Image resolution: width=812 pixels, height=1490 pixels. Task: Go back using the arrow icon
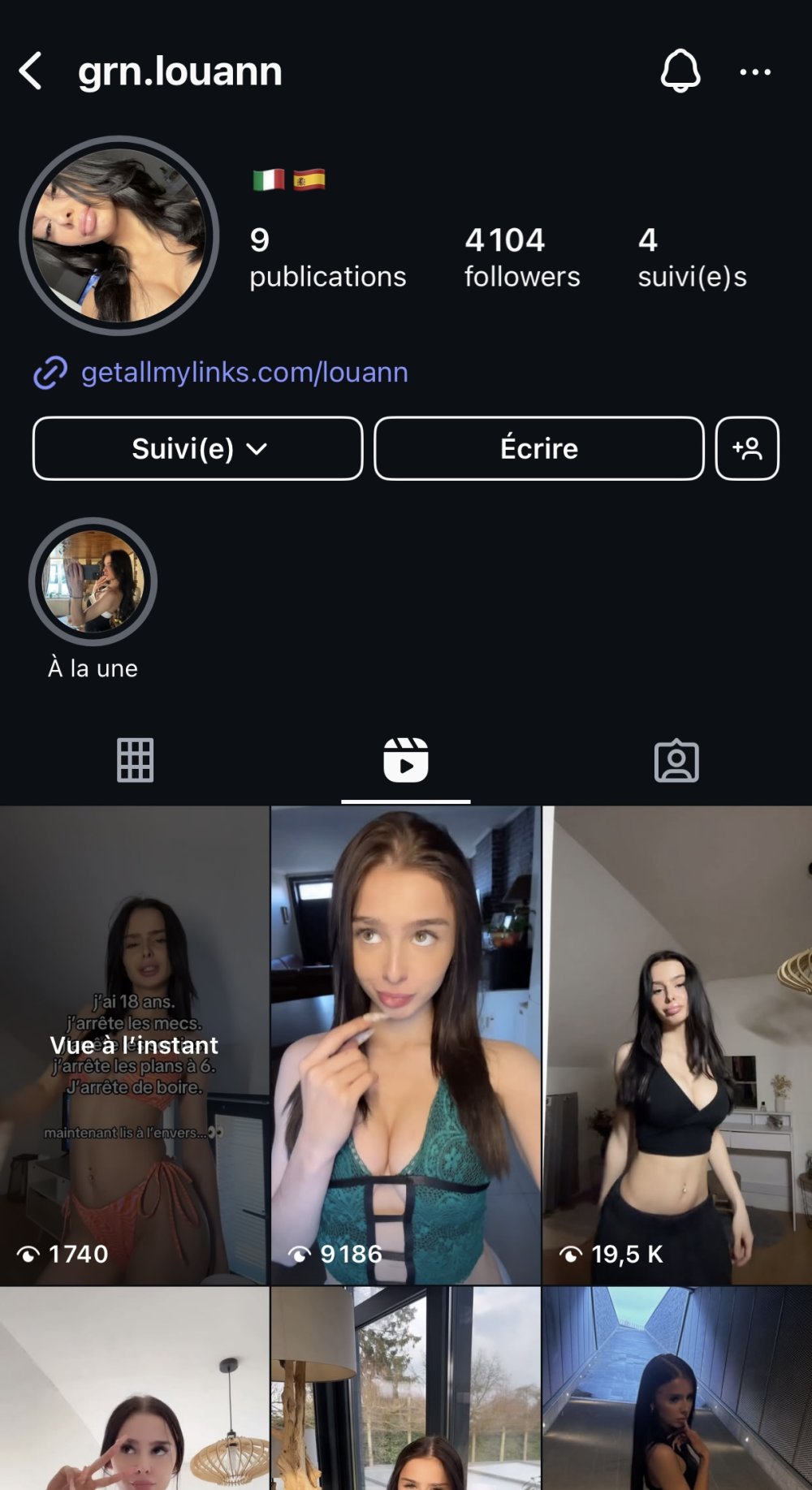tap(31, 71)
